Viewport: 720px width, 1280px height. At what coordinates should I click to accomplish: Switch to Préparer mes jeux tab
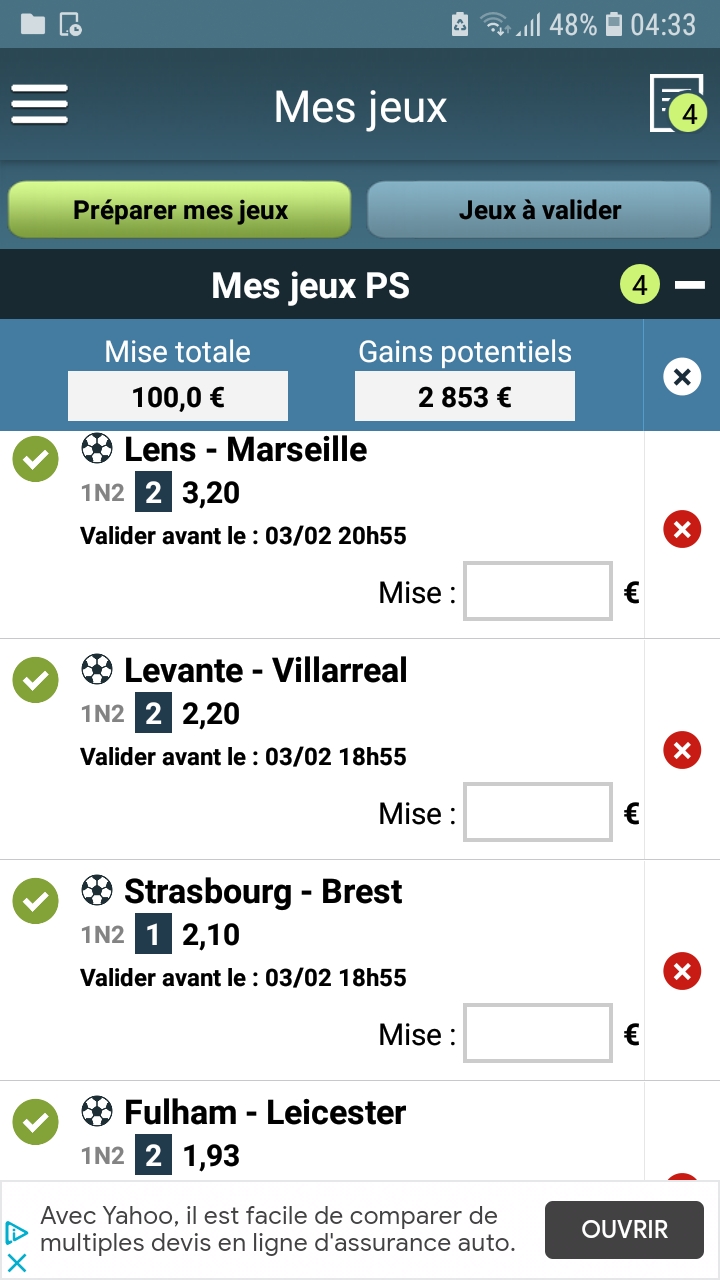tap(180, 210)
